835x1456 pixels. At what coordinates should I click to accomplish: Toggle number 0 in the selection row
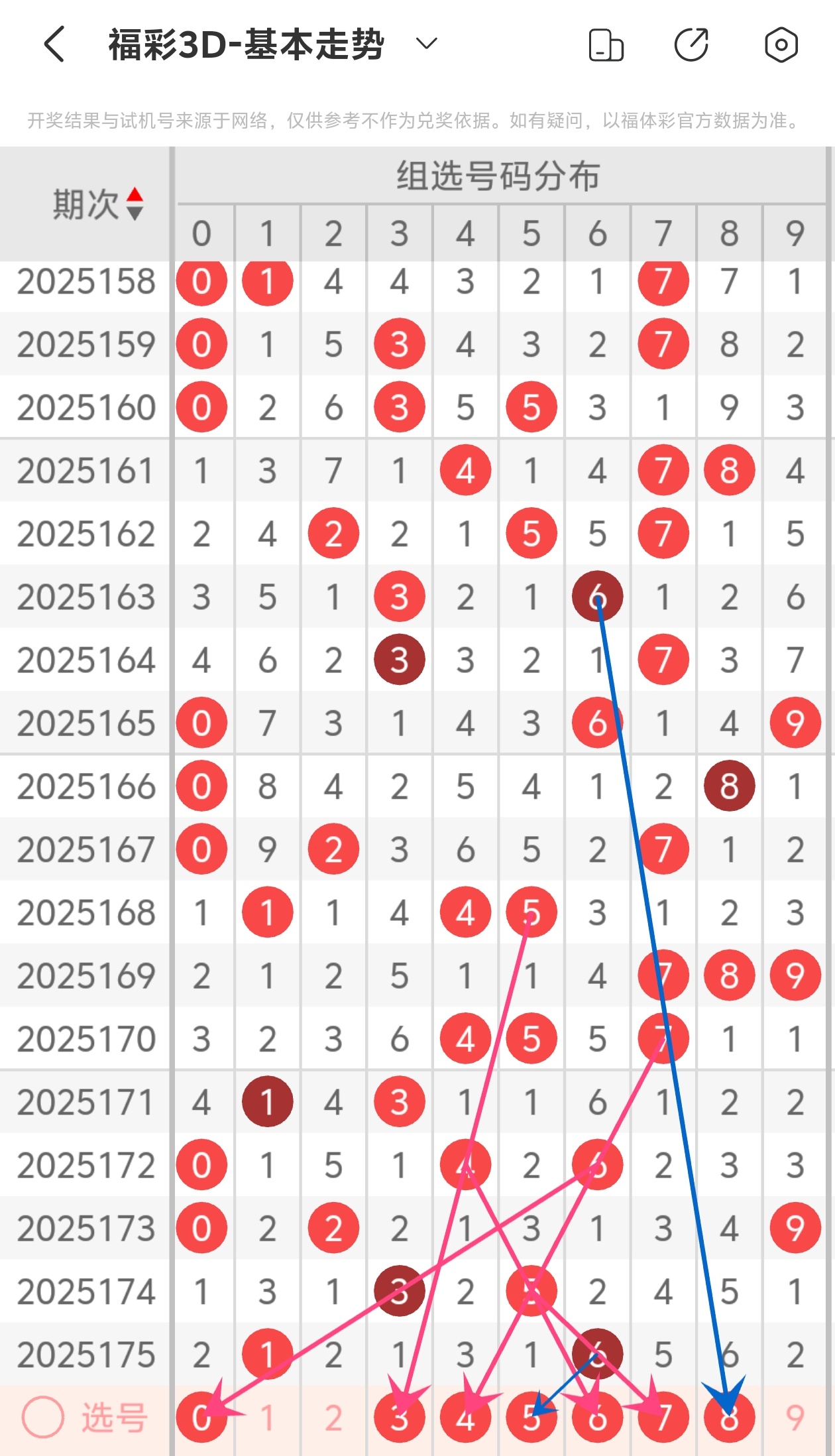coord(201,1418)
